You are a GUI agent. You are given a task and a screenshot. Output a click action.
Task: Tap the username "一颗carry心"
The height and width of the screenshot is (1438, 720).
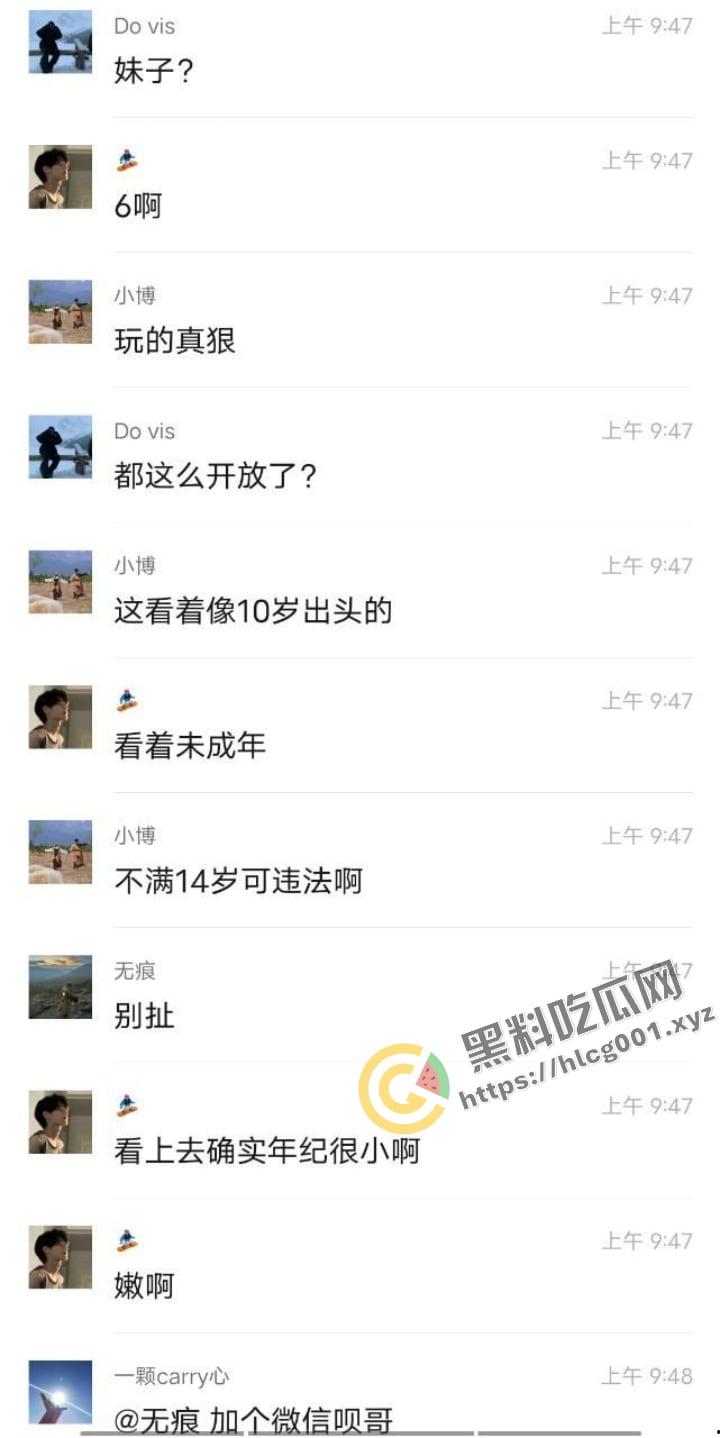[x=174, y=1376]
